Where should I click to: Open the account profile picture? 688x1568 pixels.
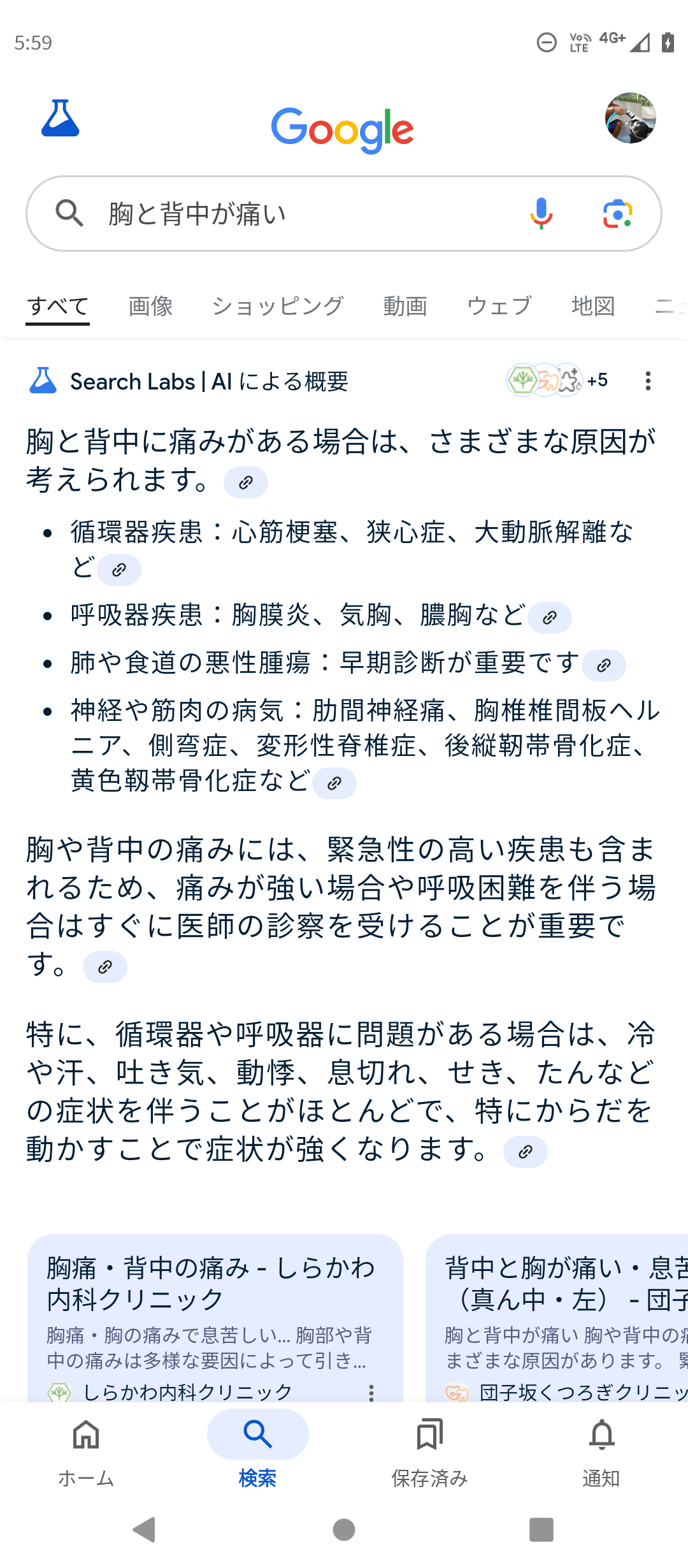630,119
